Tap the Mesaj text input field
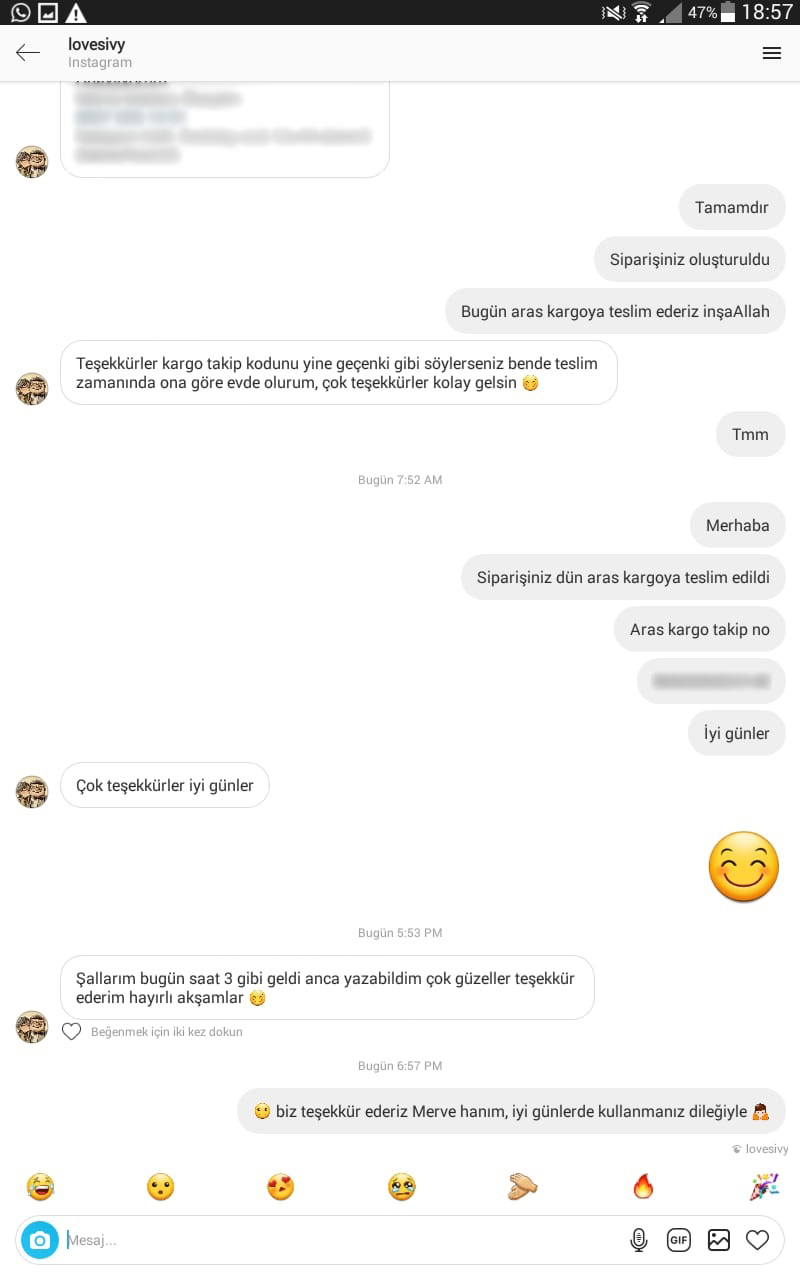Viewport: 800px width, 1280px height. point(330,1240)
